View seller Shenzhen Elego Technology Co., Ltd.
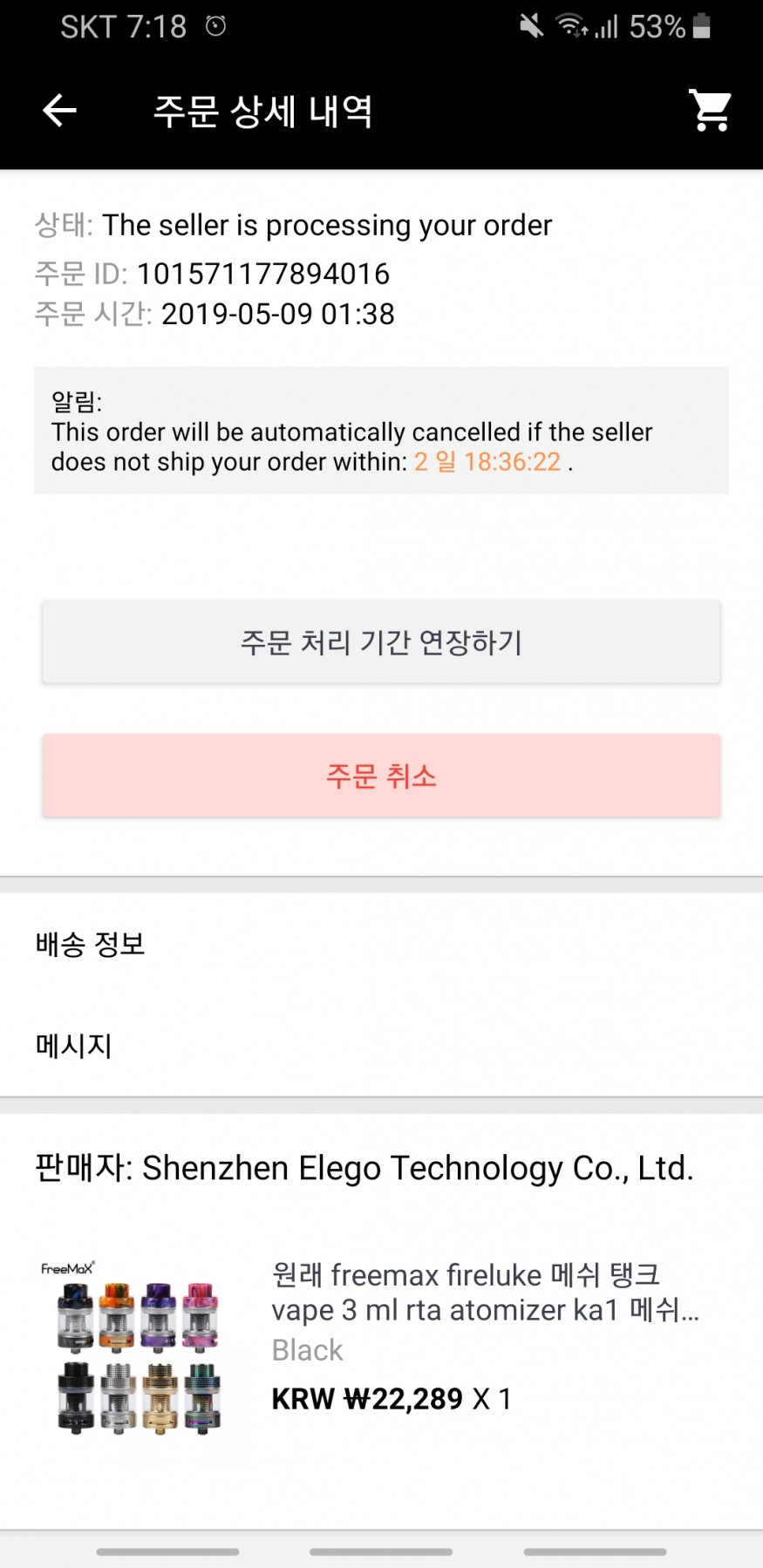Viewport: 763px width, 1568px height. click(x=364, y=1168)
